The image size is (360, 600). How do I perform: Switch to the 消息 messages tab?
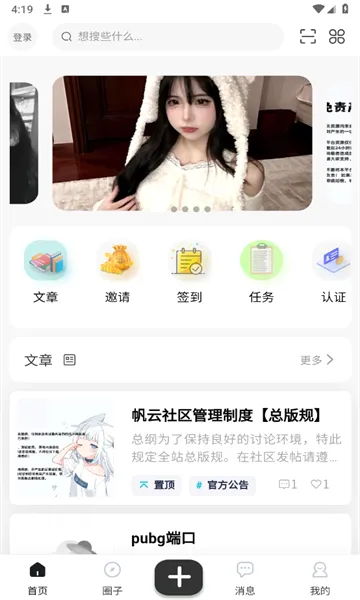click(x=245, y=579)
